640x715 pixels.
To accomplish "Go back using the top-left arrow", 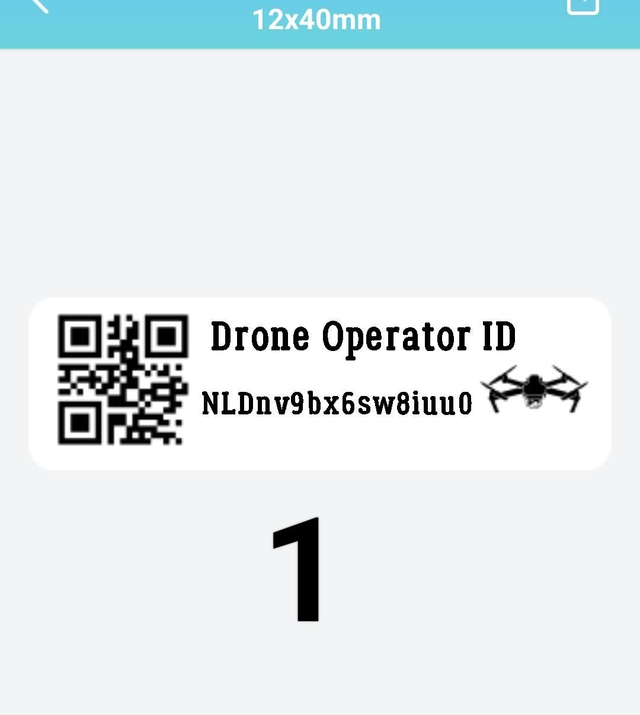I will (40, 5).
